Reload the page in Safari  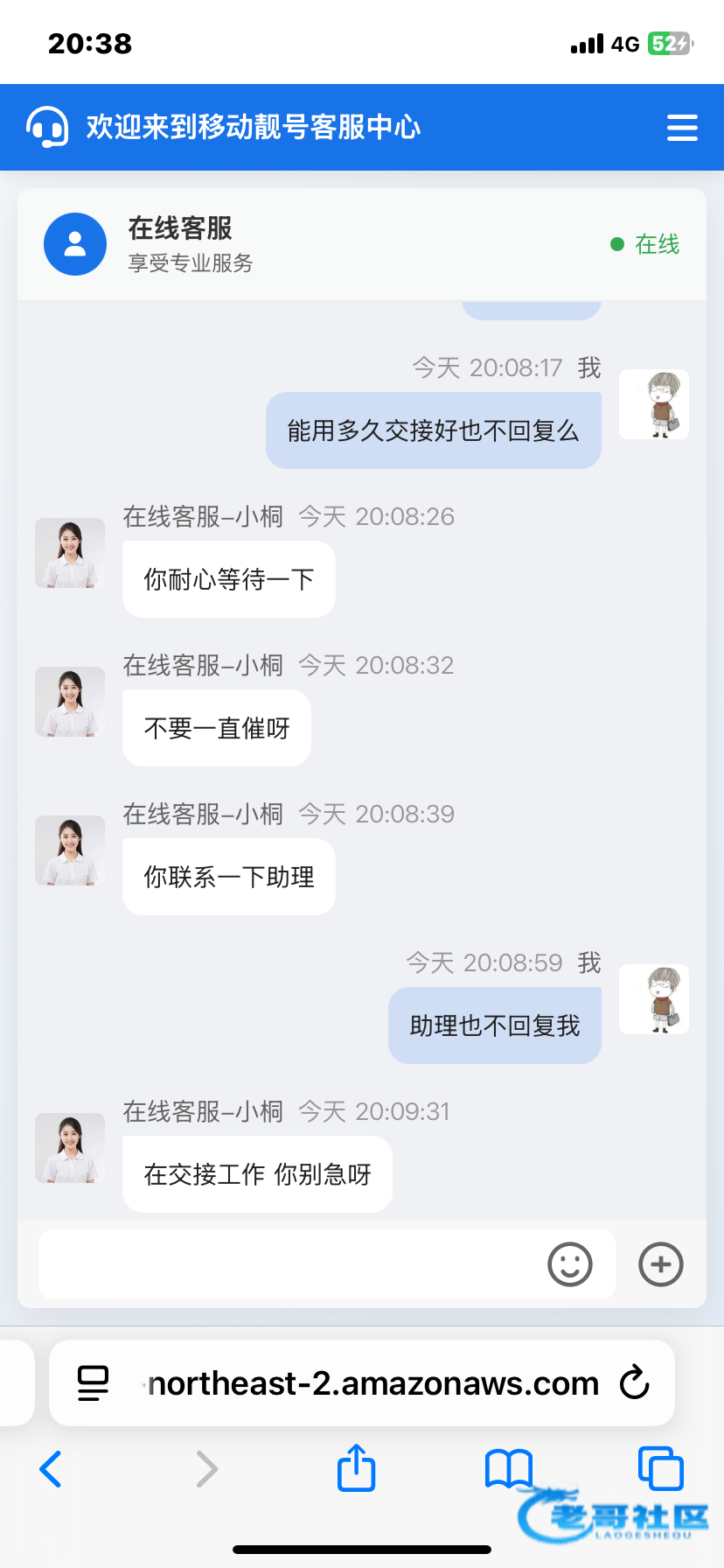click(635, 1383)
